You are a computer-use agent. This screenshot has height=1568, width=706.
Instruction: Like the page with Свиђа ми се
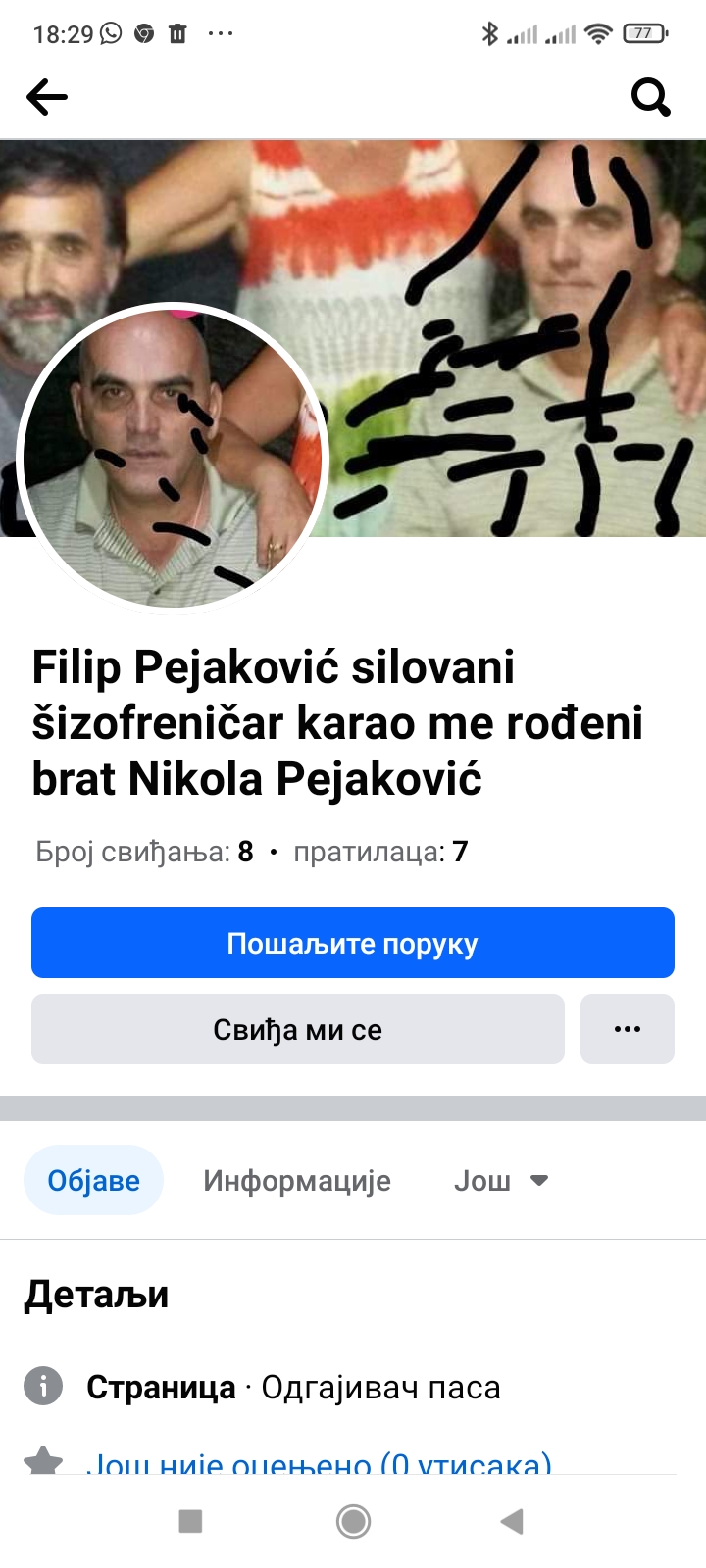(298, 1029)
